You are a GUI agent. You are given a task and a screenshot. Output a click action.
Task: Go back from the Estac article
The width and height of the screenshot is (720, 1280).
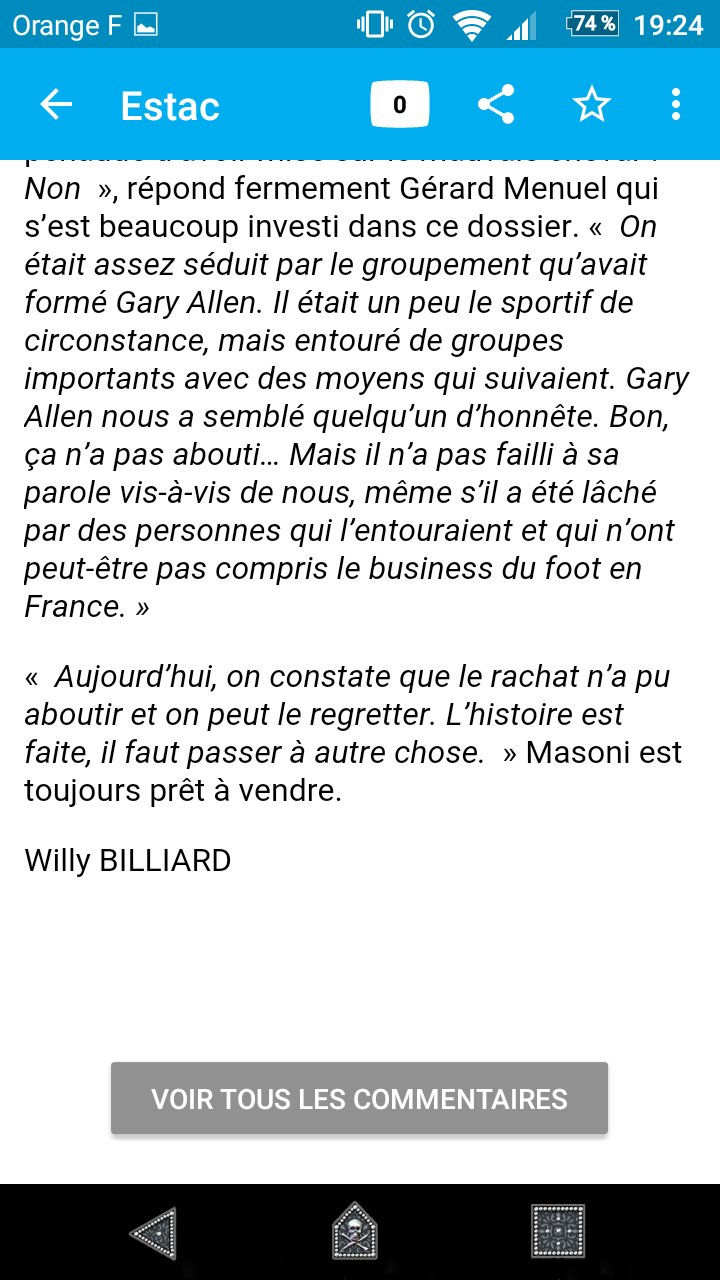click(x=56, y=105)
